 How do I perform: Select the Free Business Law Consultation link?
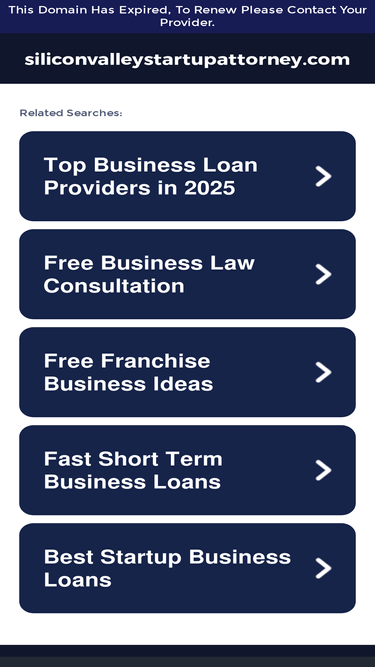(x=187, y=274)
